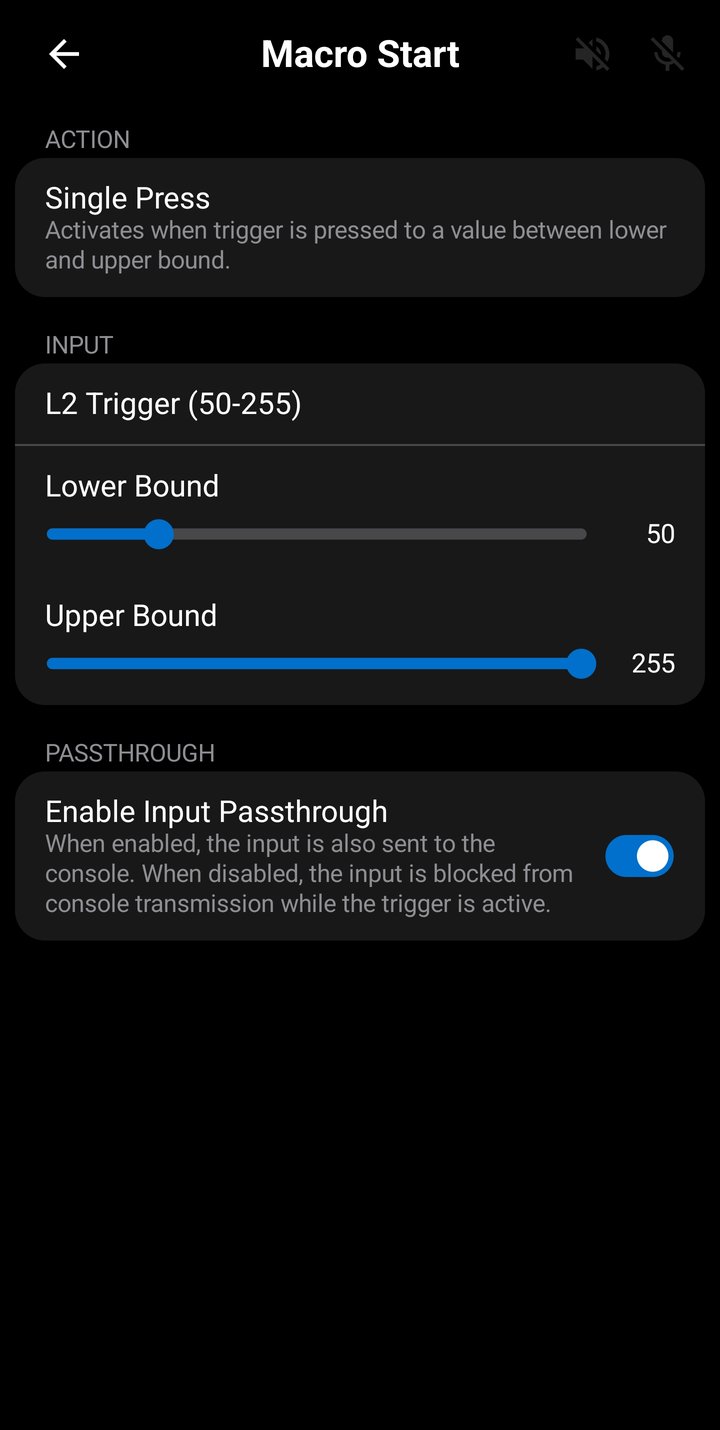Disable Enable Input Passthrough switch
Screen dimensions: 720x1430
(639, 856)
